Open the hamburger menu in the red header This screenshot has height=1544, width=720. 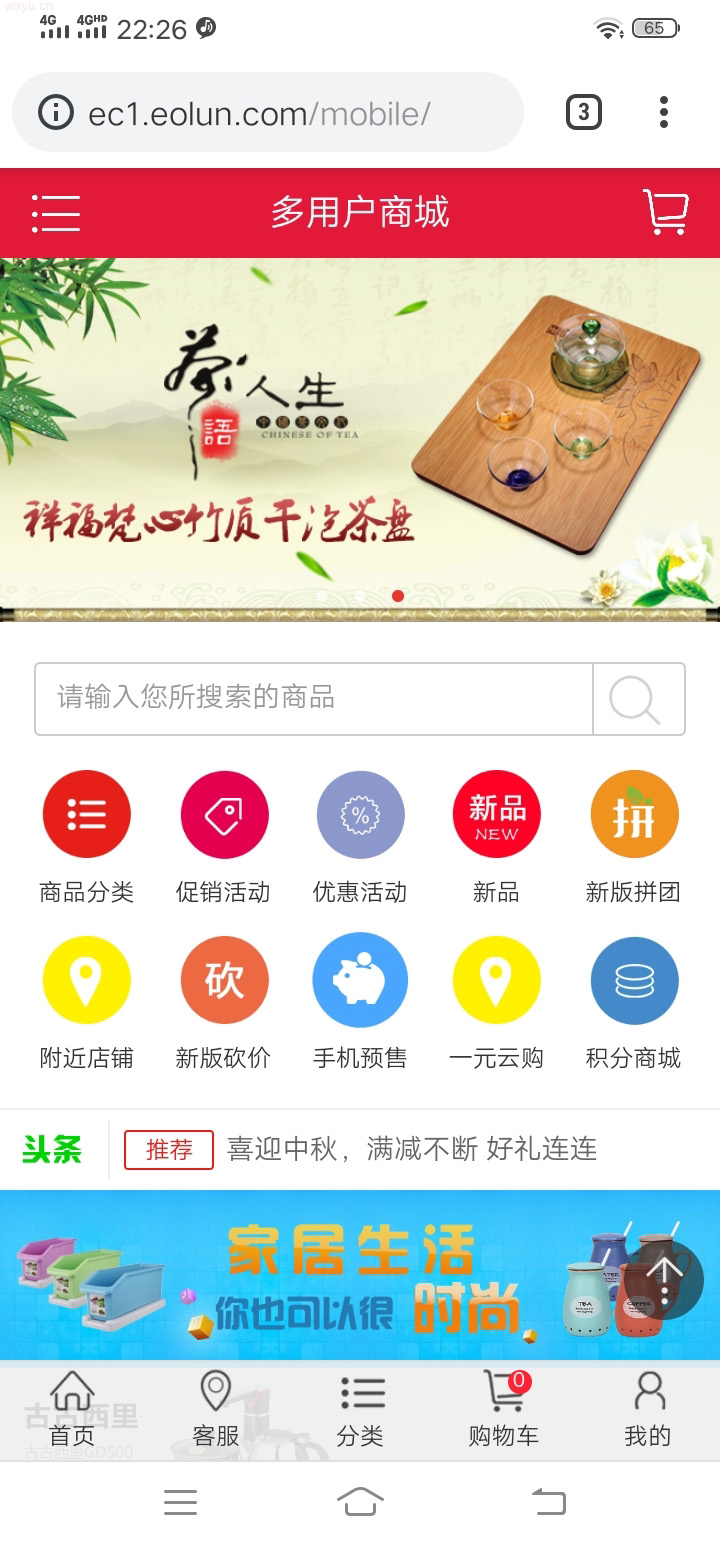56,213
